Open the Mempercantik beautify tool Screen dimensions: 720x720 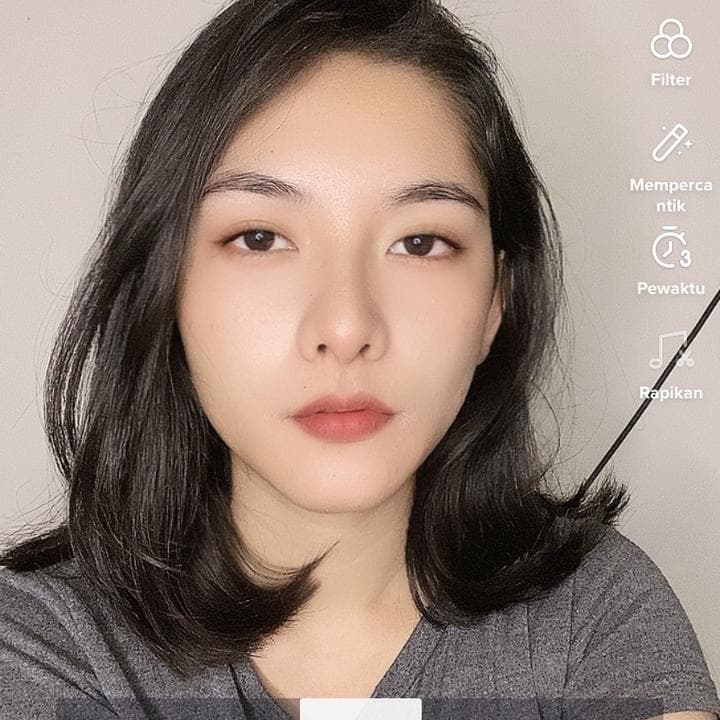[671, 144]
